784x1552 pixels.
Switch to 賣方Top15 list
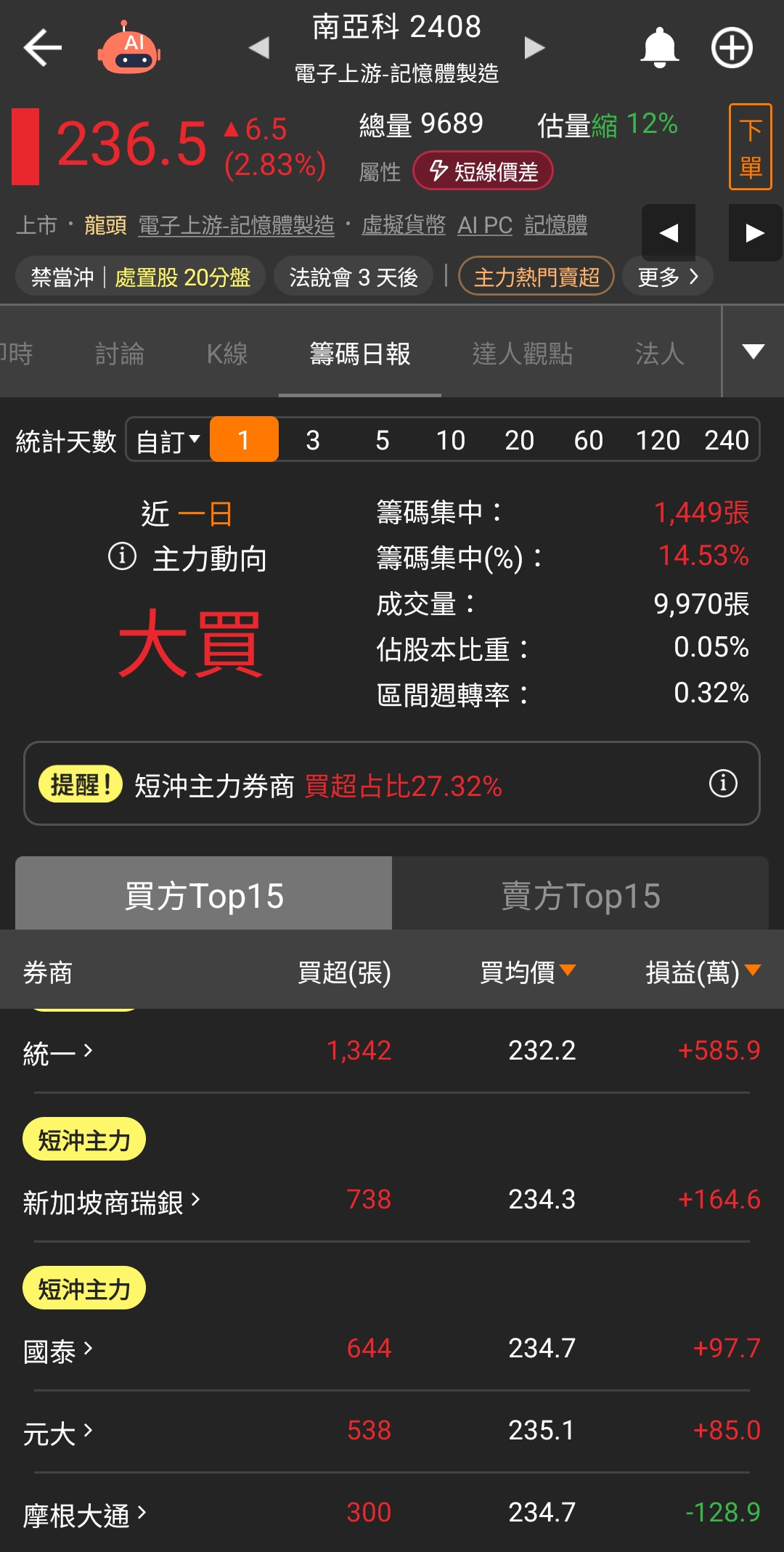tap(580, 895)
